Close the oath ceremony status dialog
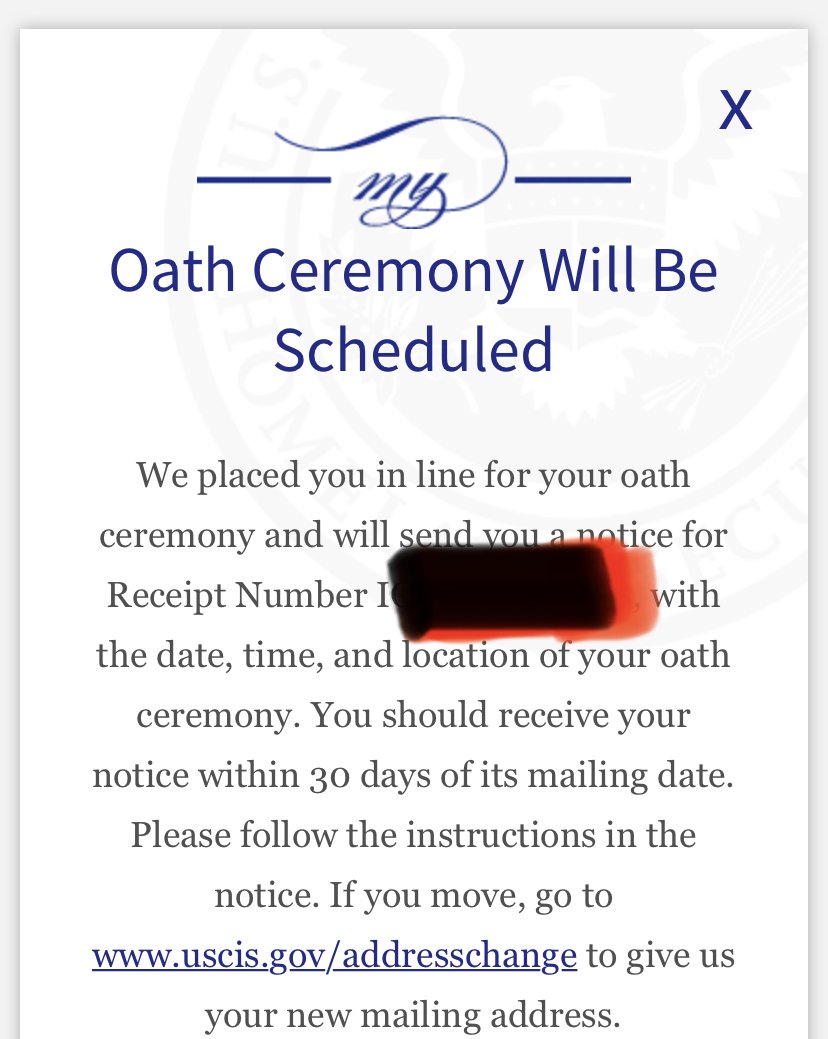Screen dimensions: 828x1039 736,109
